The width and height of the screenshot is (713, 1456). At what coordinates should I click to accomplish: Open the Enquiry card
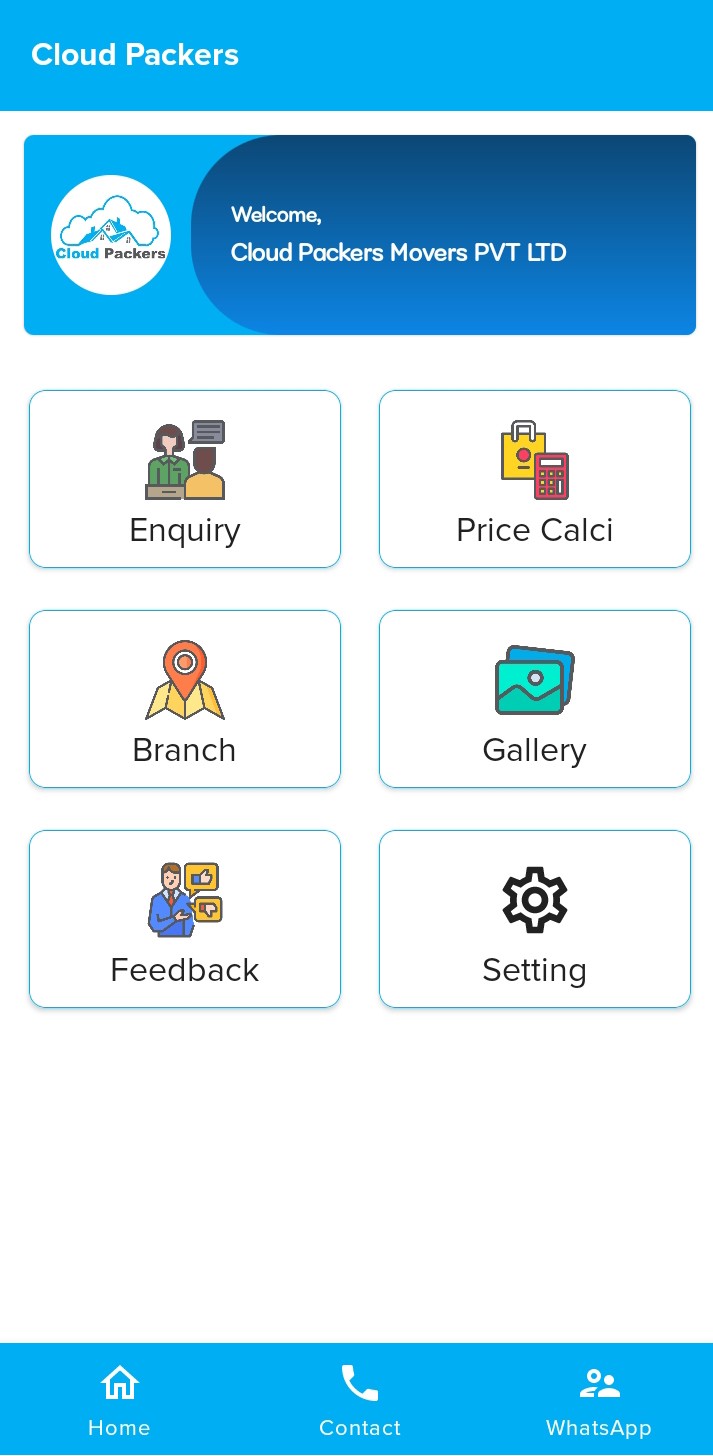pyautogui.click(x=185, y=479)
